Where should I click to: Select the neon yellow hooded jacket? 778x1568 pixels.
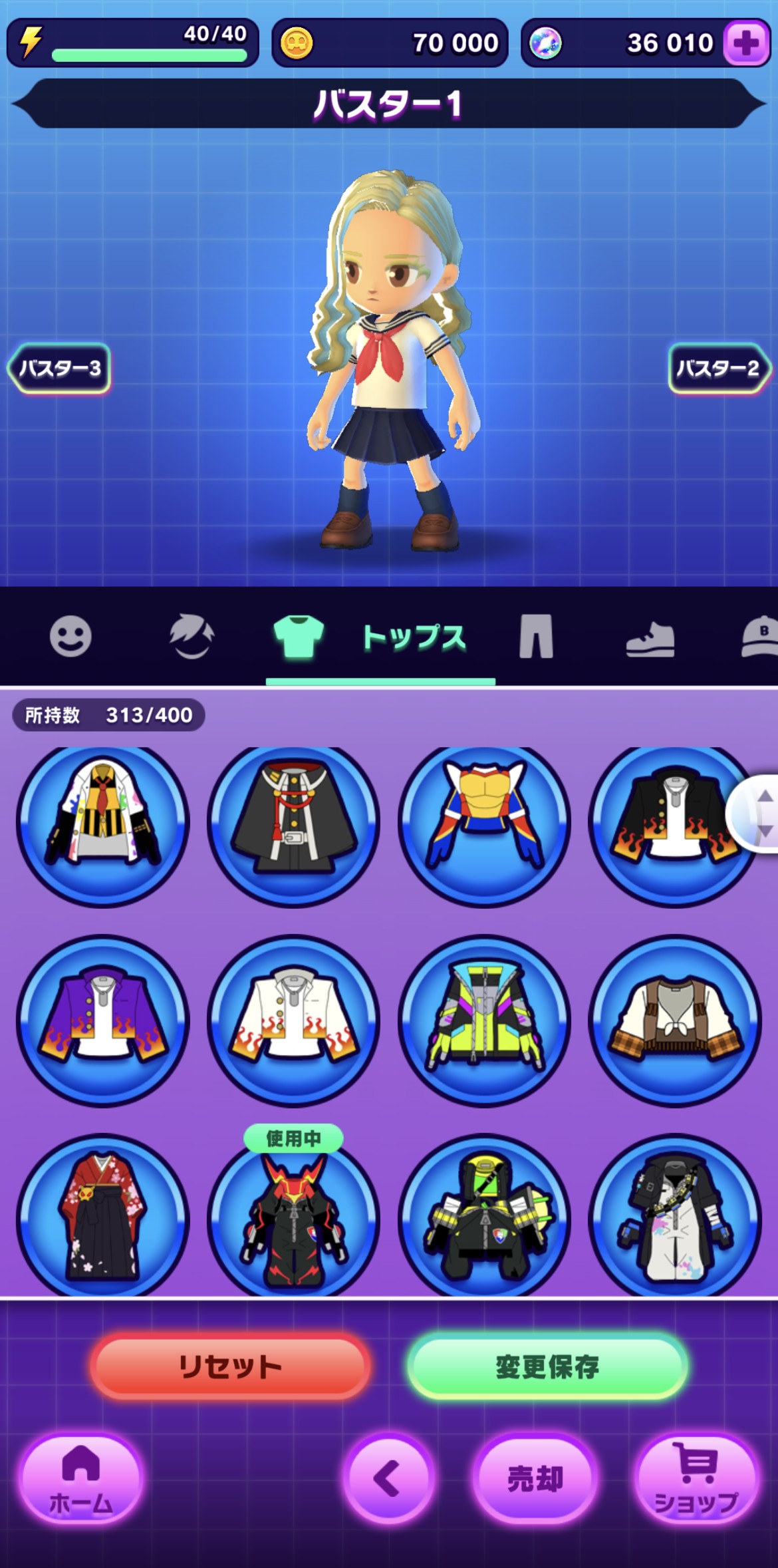(484, 1020)
